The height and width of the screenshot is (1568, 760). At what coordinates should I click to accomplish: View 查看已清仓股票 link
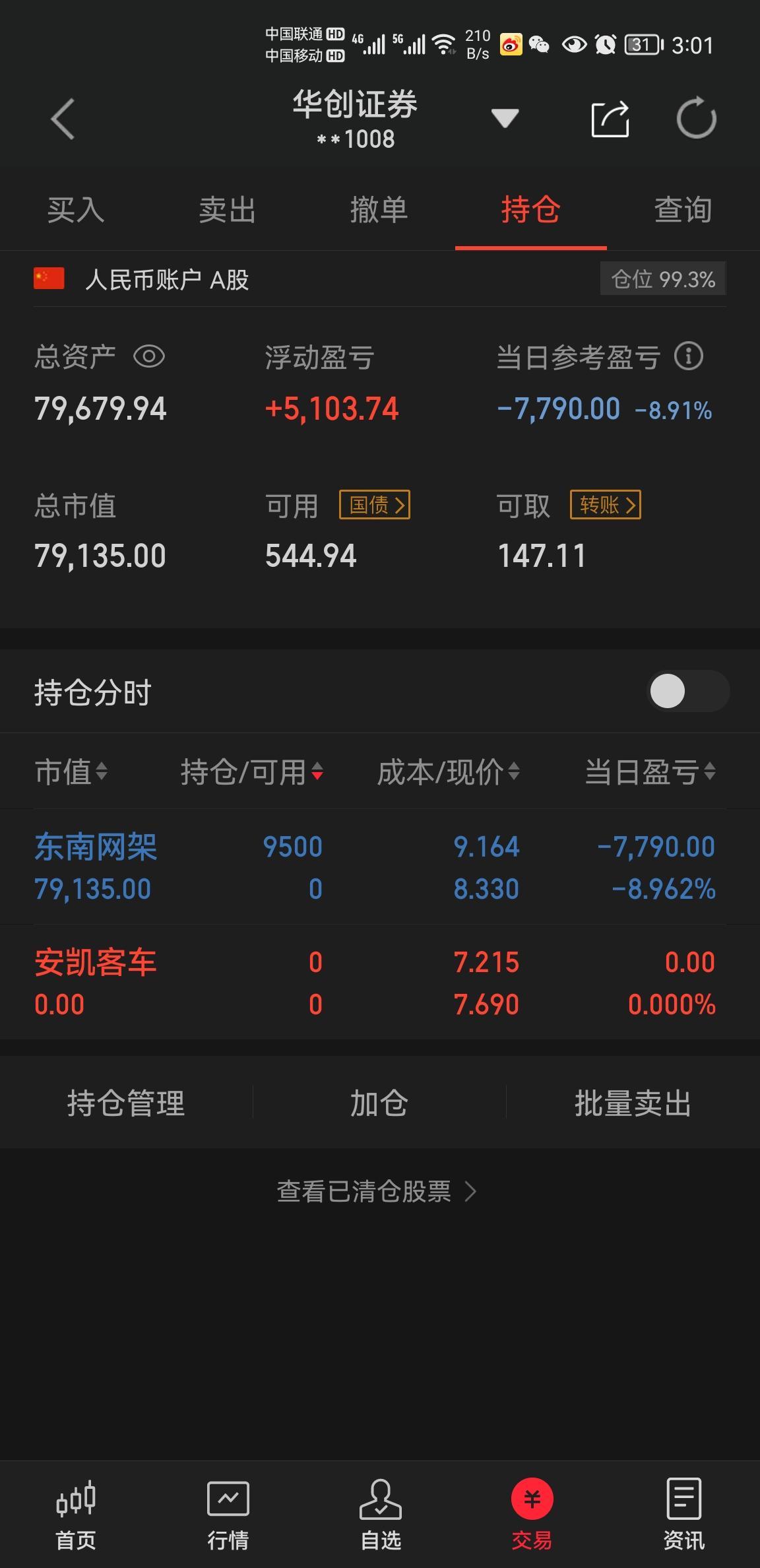click(377, 1191)
